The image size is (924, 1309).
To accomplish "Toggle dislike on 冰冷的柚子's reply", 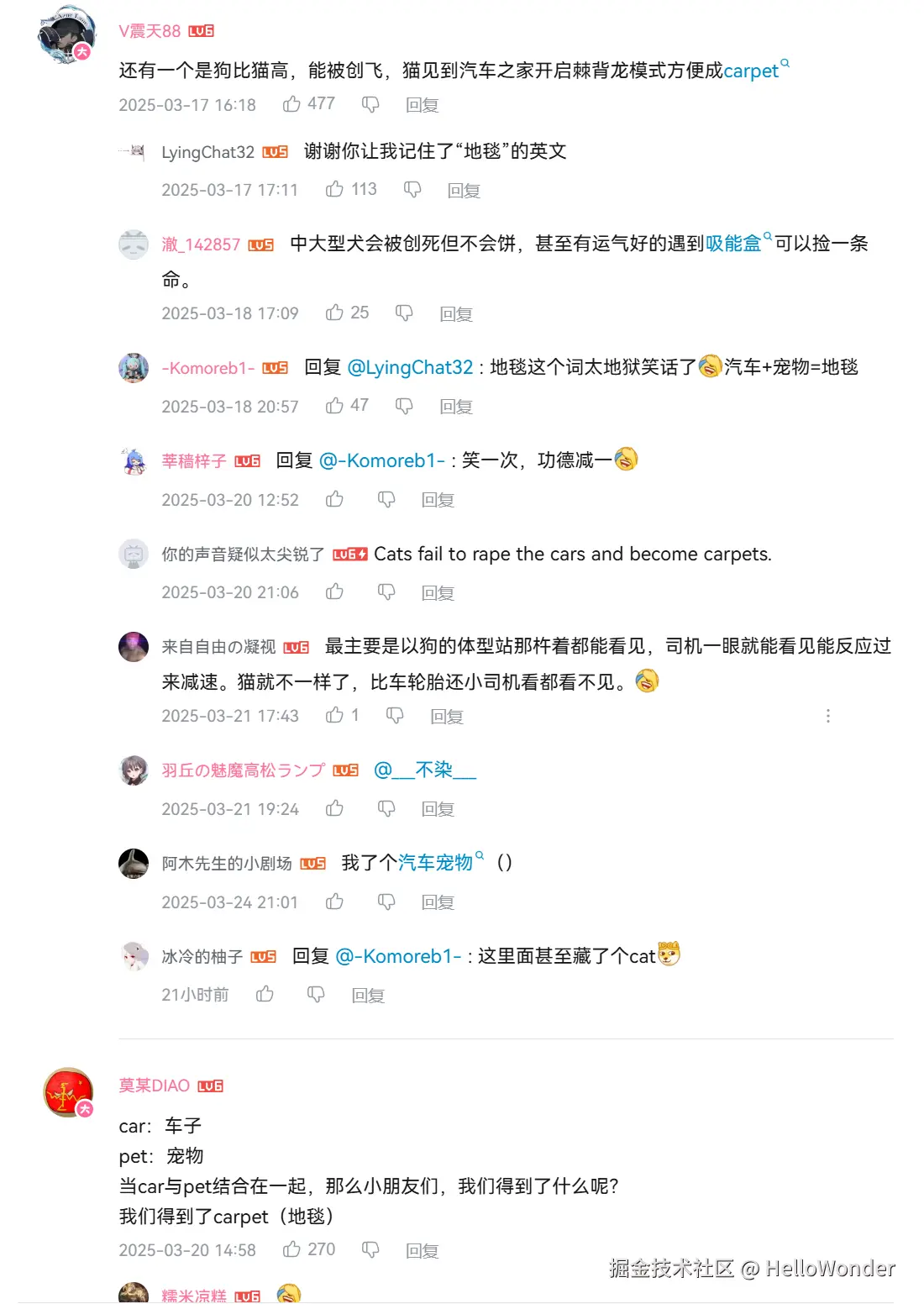I will [315, 995].
